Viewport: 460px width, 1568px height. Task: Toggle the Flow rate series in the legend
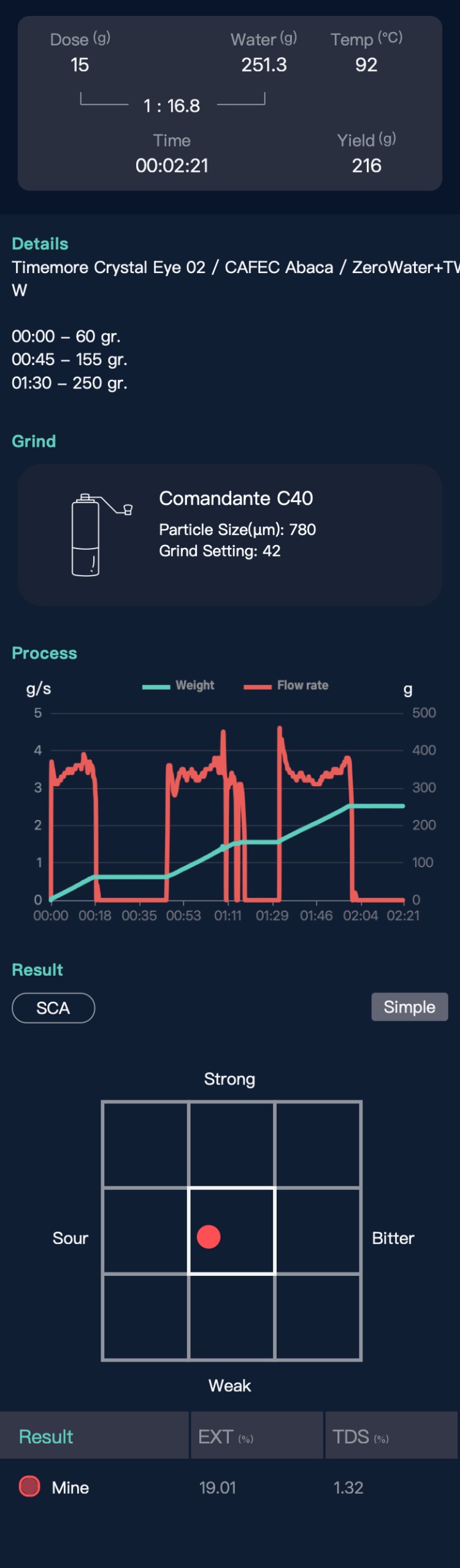click(x=286, y=686)
